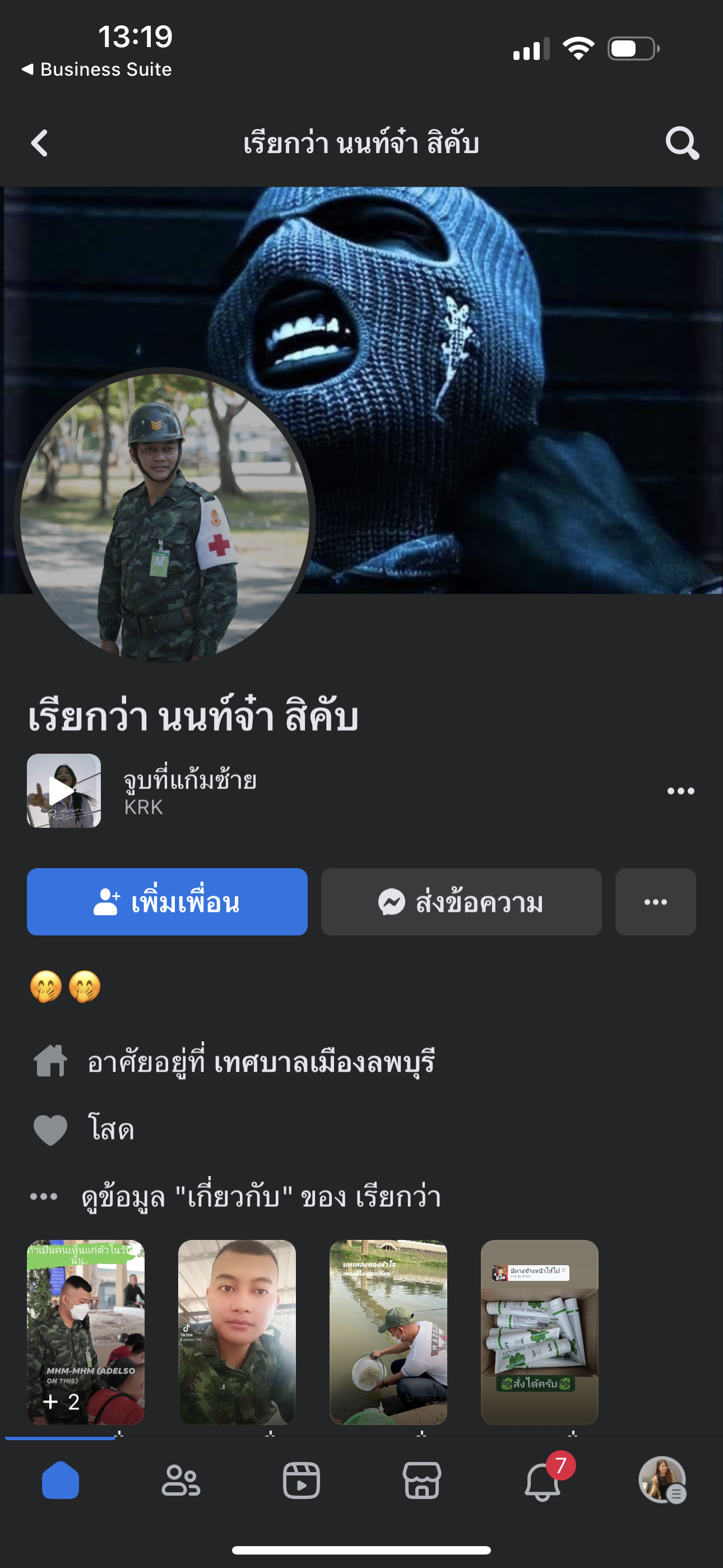Open the featured selfie in camouflage uniform
This screenshot has height=1568, width=723.
pos(237,1332)
